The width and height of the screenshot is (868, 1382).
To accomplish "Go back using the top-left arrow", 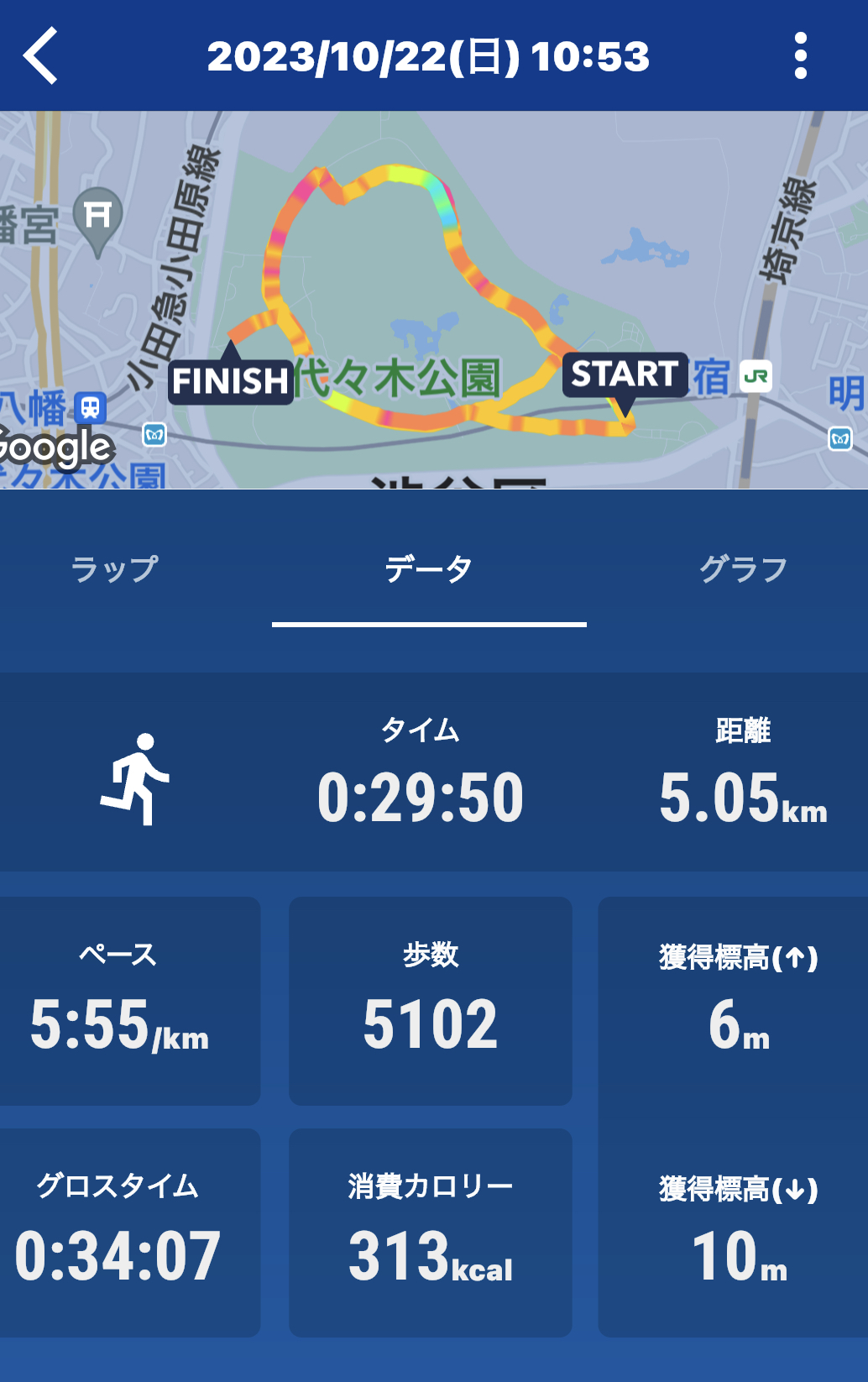I will click(x=40, y=55).
